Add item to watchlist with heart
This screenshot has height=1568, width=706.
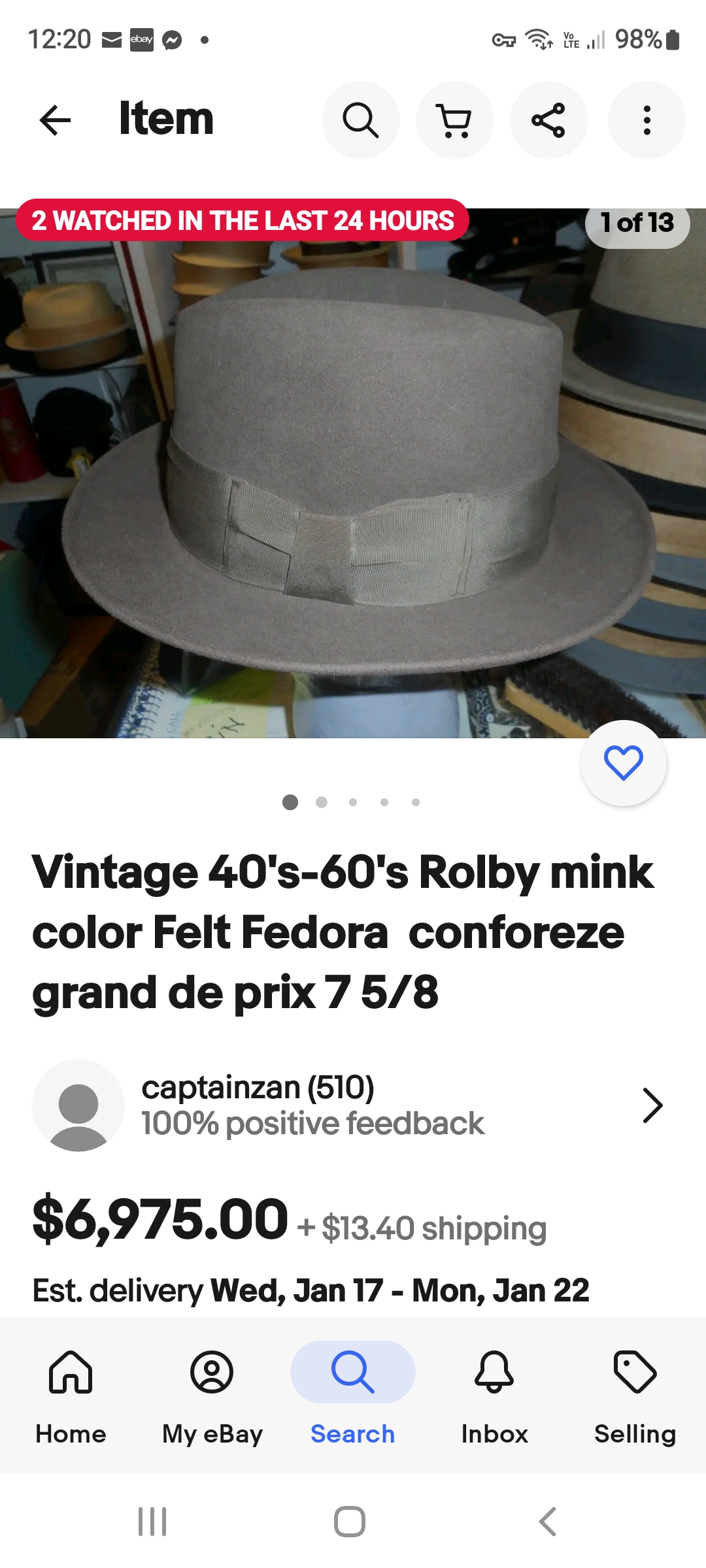[624, 763]
